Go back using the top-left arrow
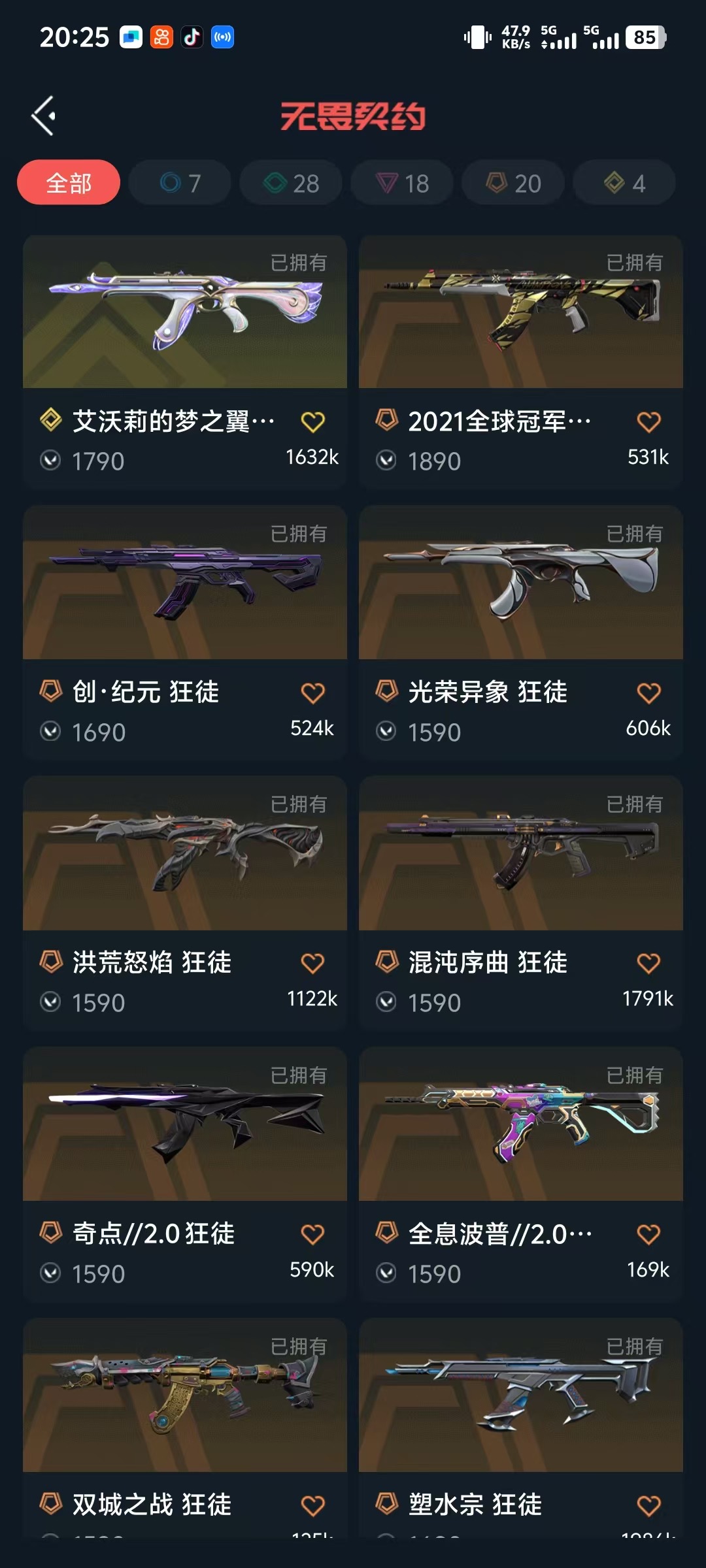706x1568 pixels. [43, 116]
